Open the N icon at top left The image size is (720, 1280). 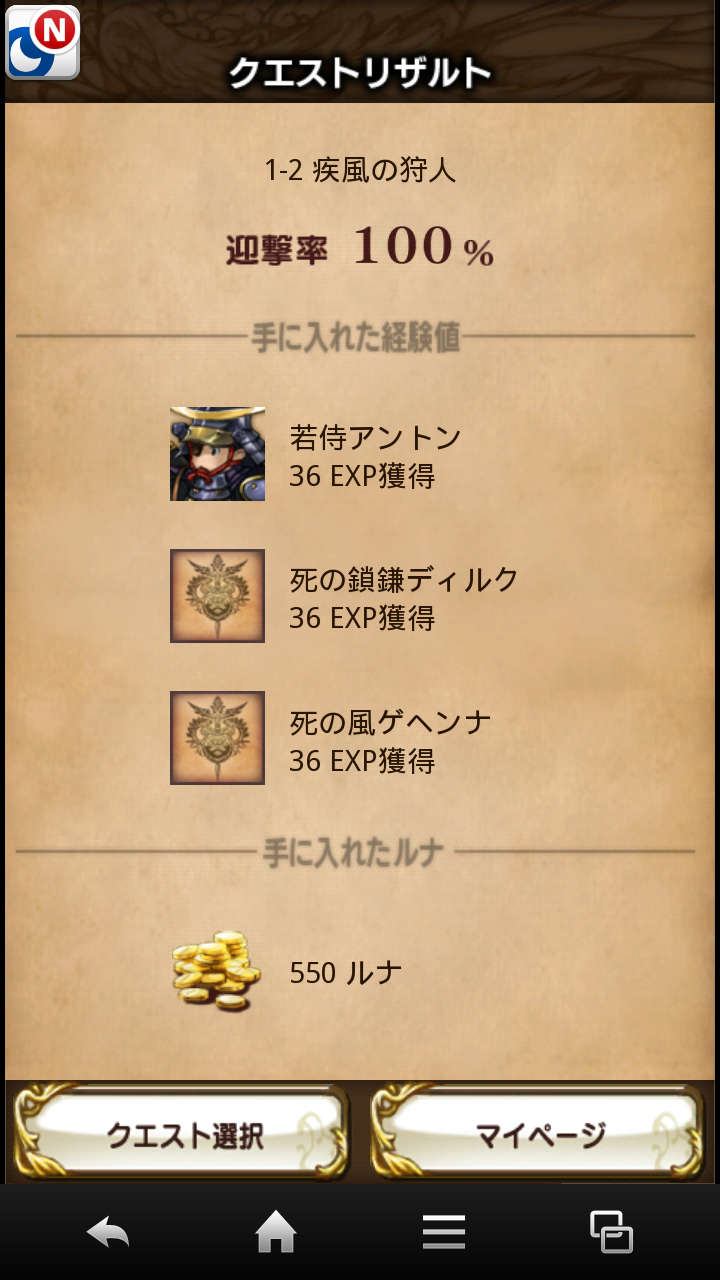pyautogui.click(x=42, y=42)
